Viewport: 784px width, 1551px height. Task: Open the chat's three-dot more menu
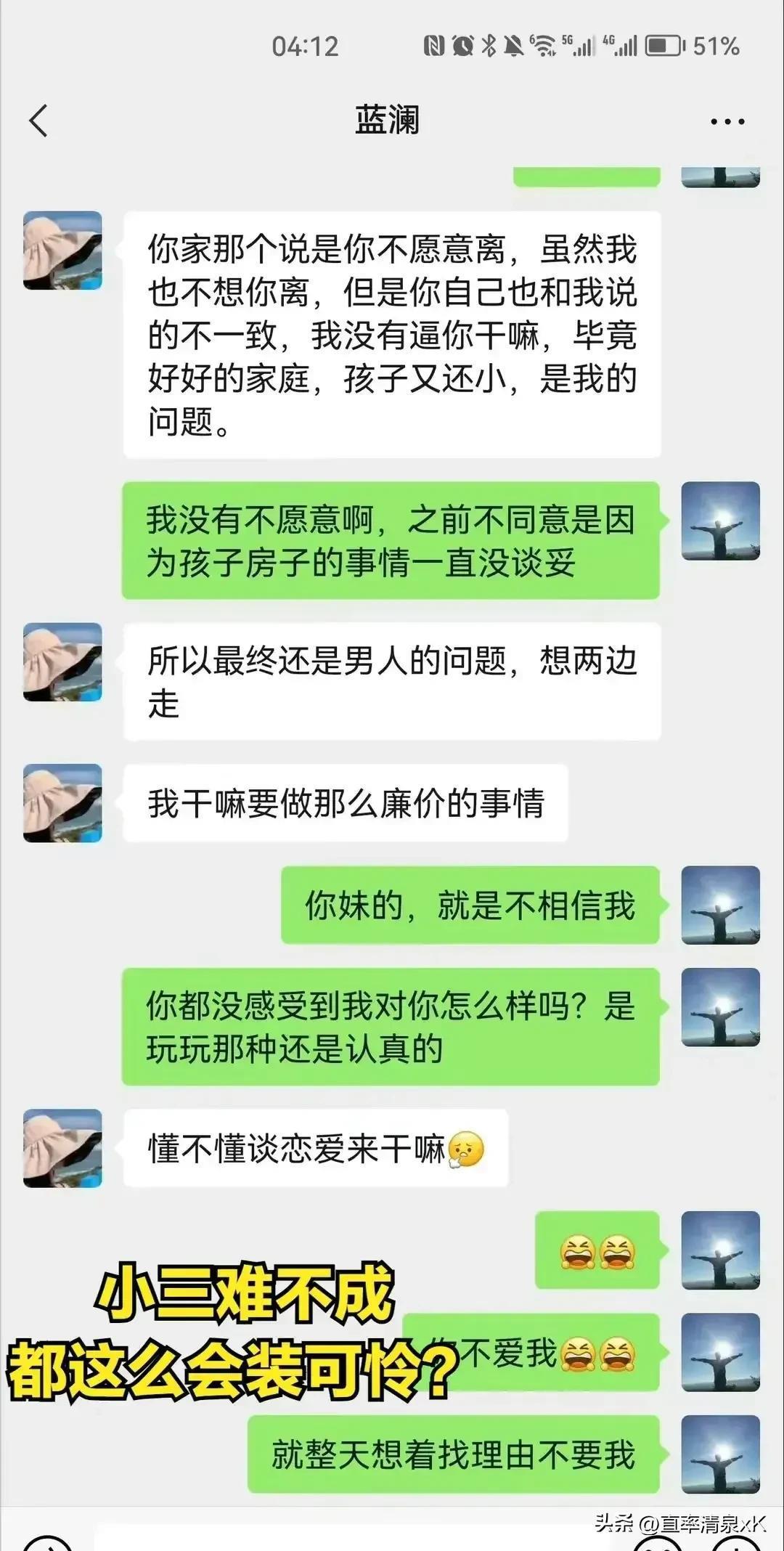point(727,122)
